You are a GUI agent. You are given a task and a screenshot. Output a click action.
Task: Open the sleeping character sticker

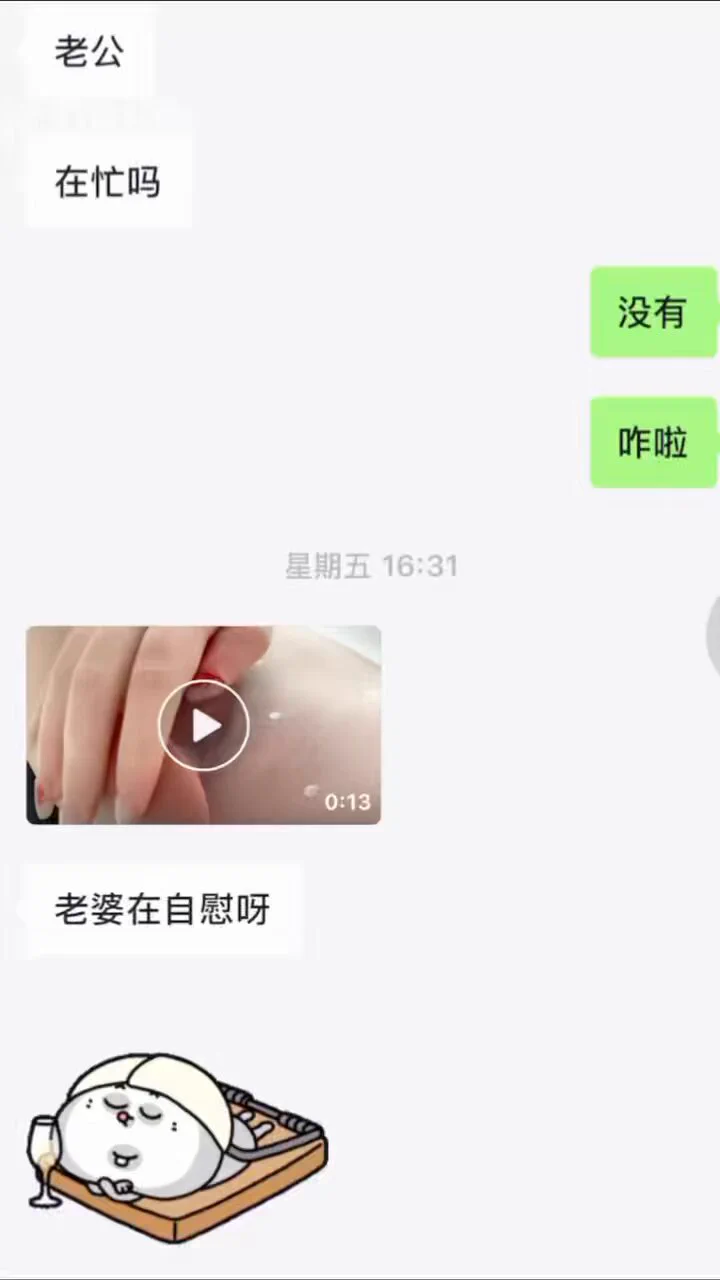click(x=176, y=1142)
